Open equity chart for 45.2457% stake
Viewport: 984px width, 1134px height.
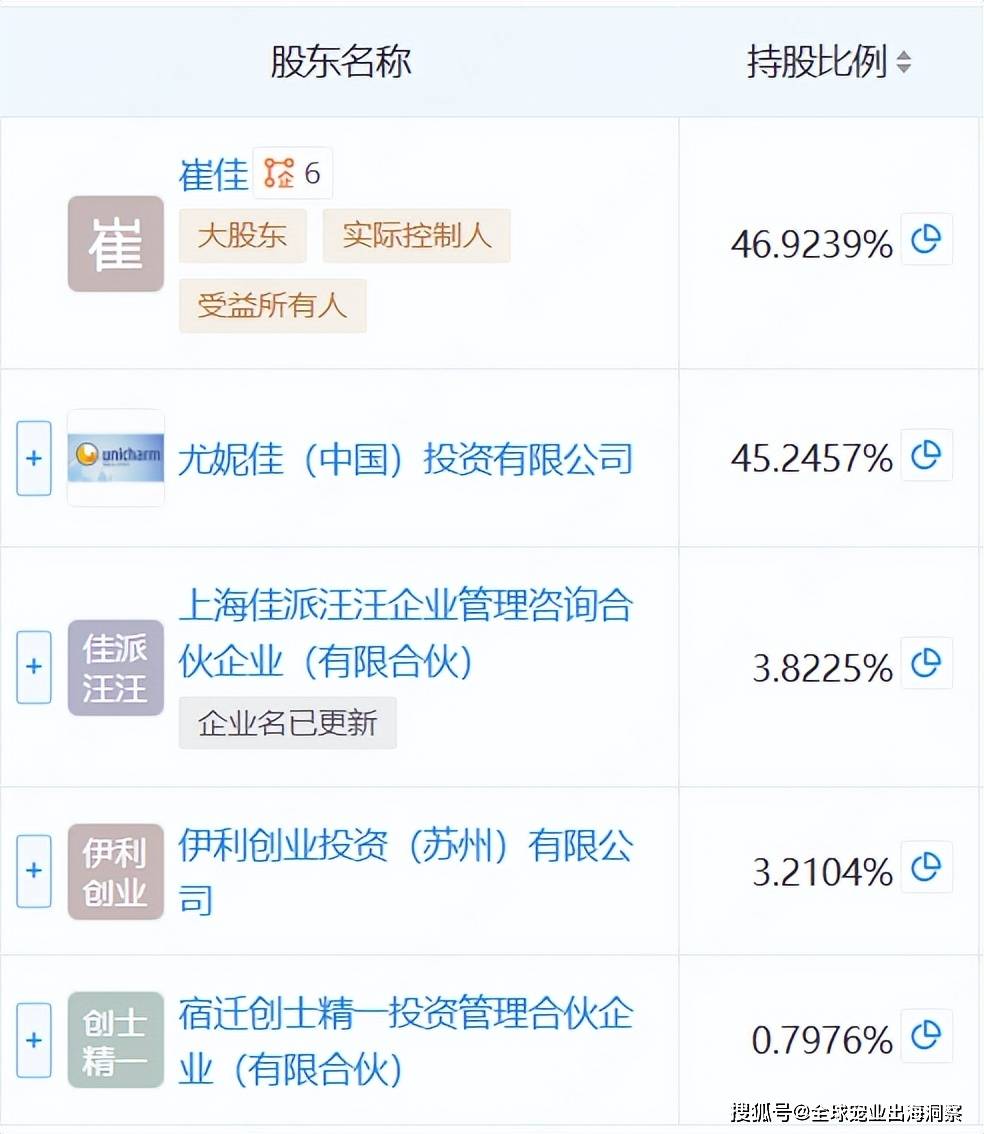[926, 456]
